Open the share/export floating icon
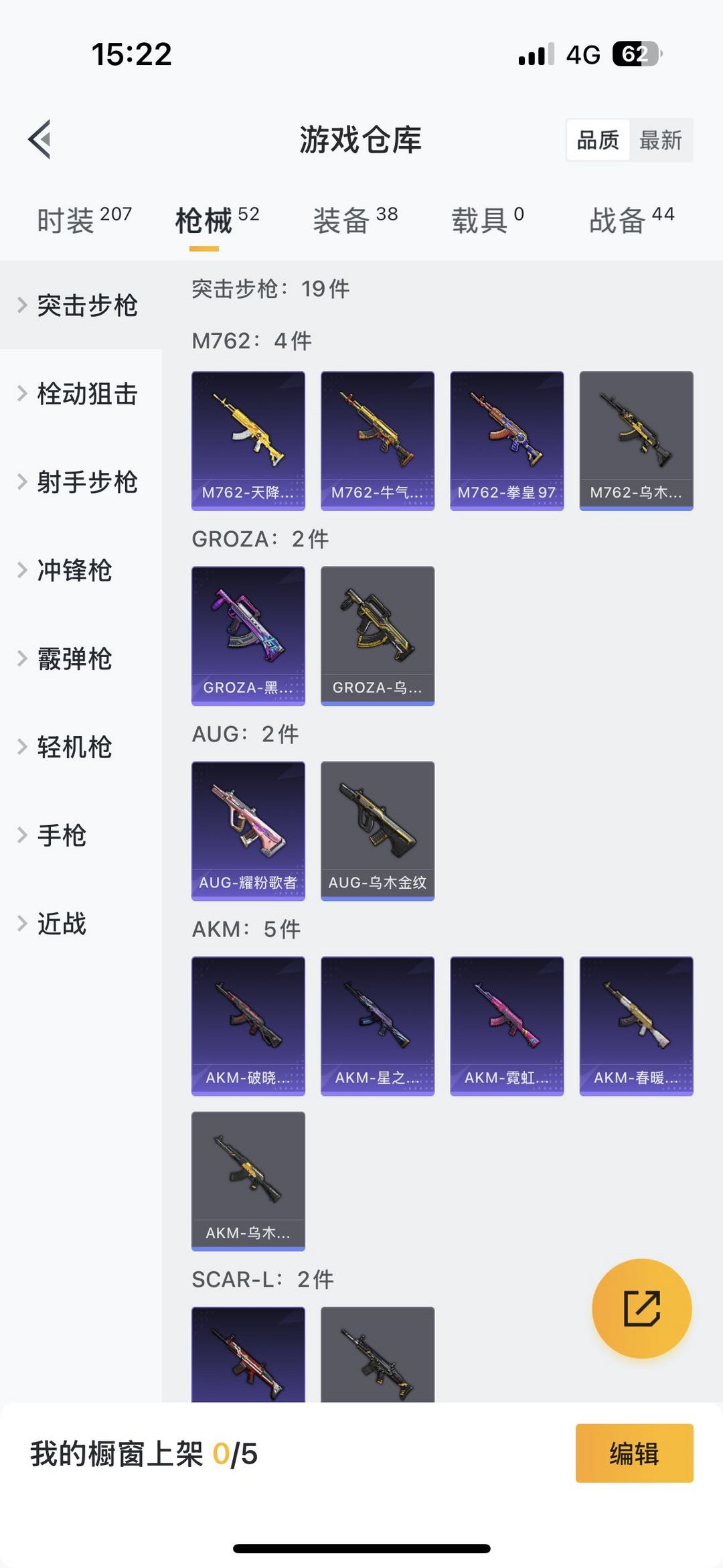This screenshot has width=723, height=1568. [x=641, y=1309]
